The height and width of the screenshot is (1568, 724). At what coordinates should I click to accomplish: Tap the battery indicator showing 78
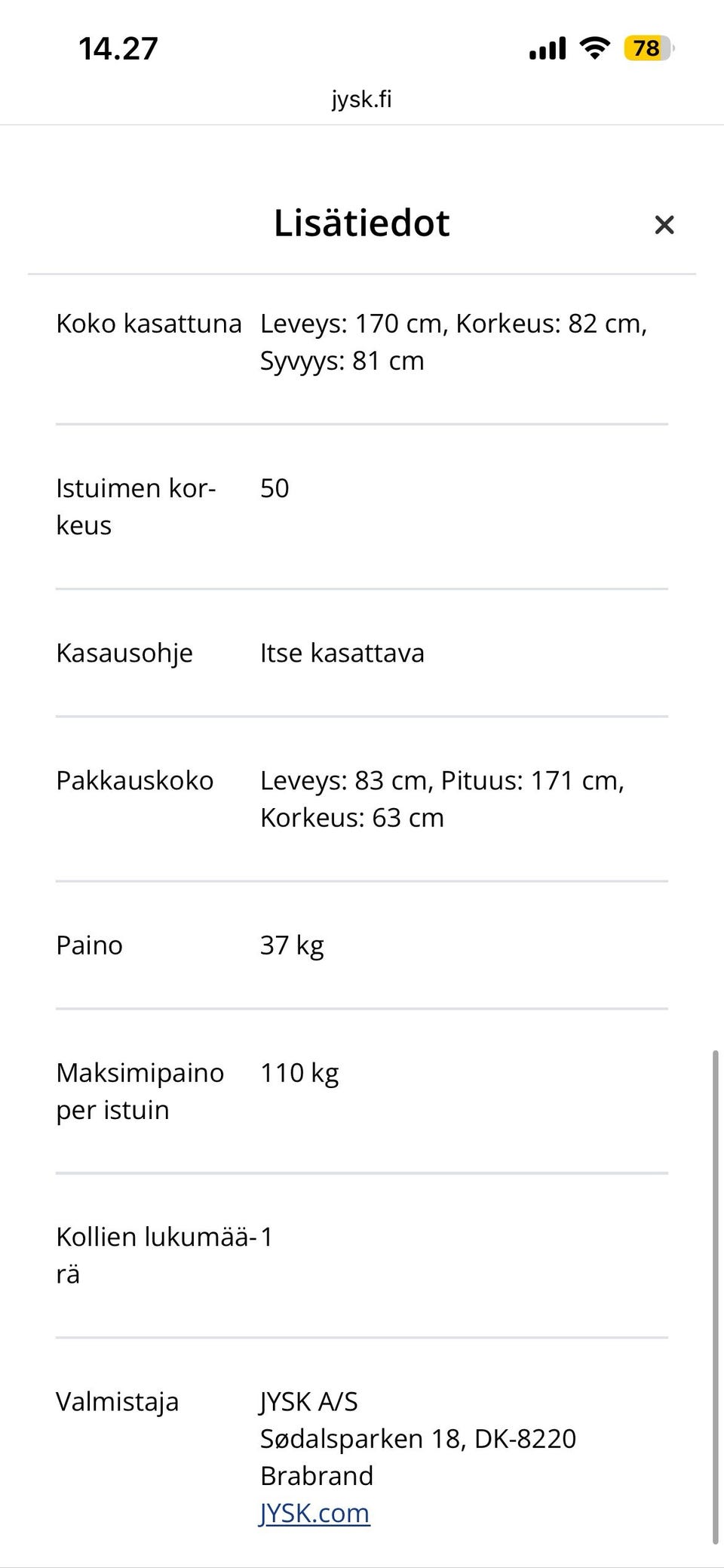(645, 48)
